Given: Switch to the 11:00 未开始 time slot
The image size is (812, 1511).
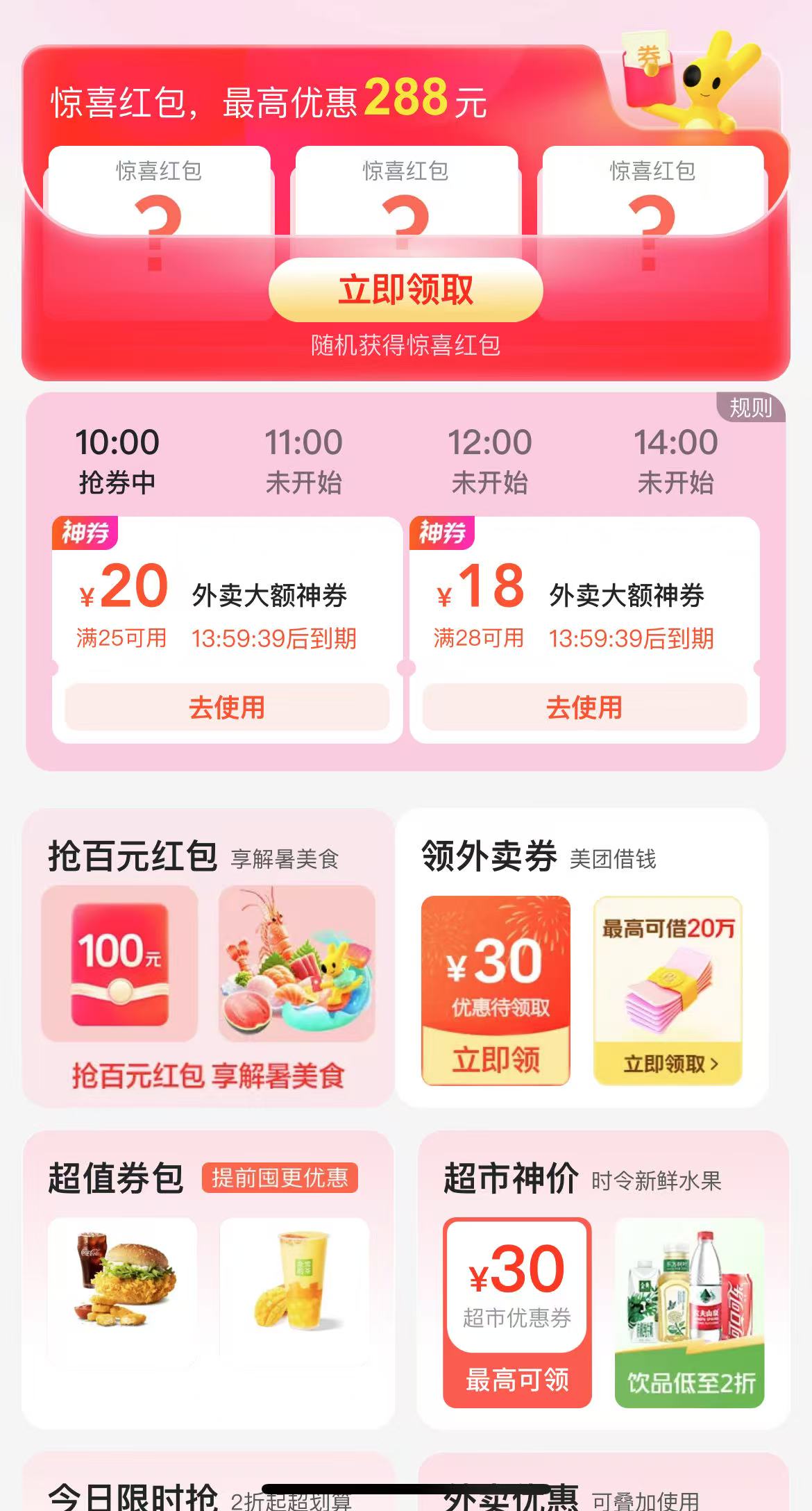Looking at the screenshot, I should pyautogui.click(x=303, y=455).
